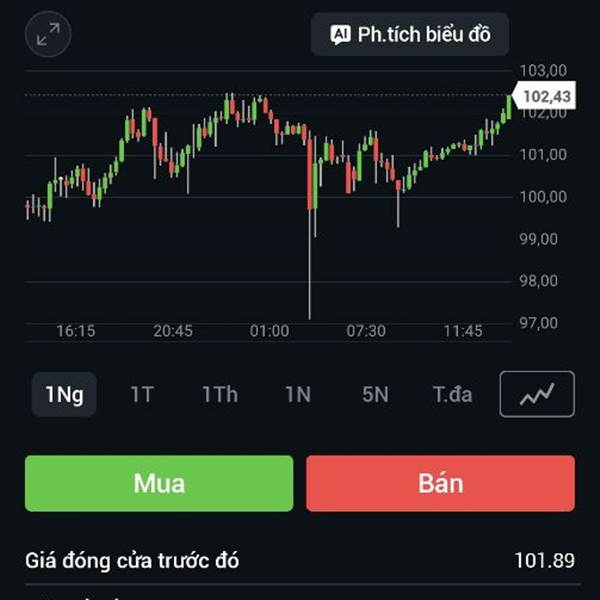Show the 5N chart range
This screenshot has width=600, height=600.
375,394
